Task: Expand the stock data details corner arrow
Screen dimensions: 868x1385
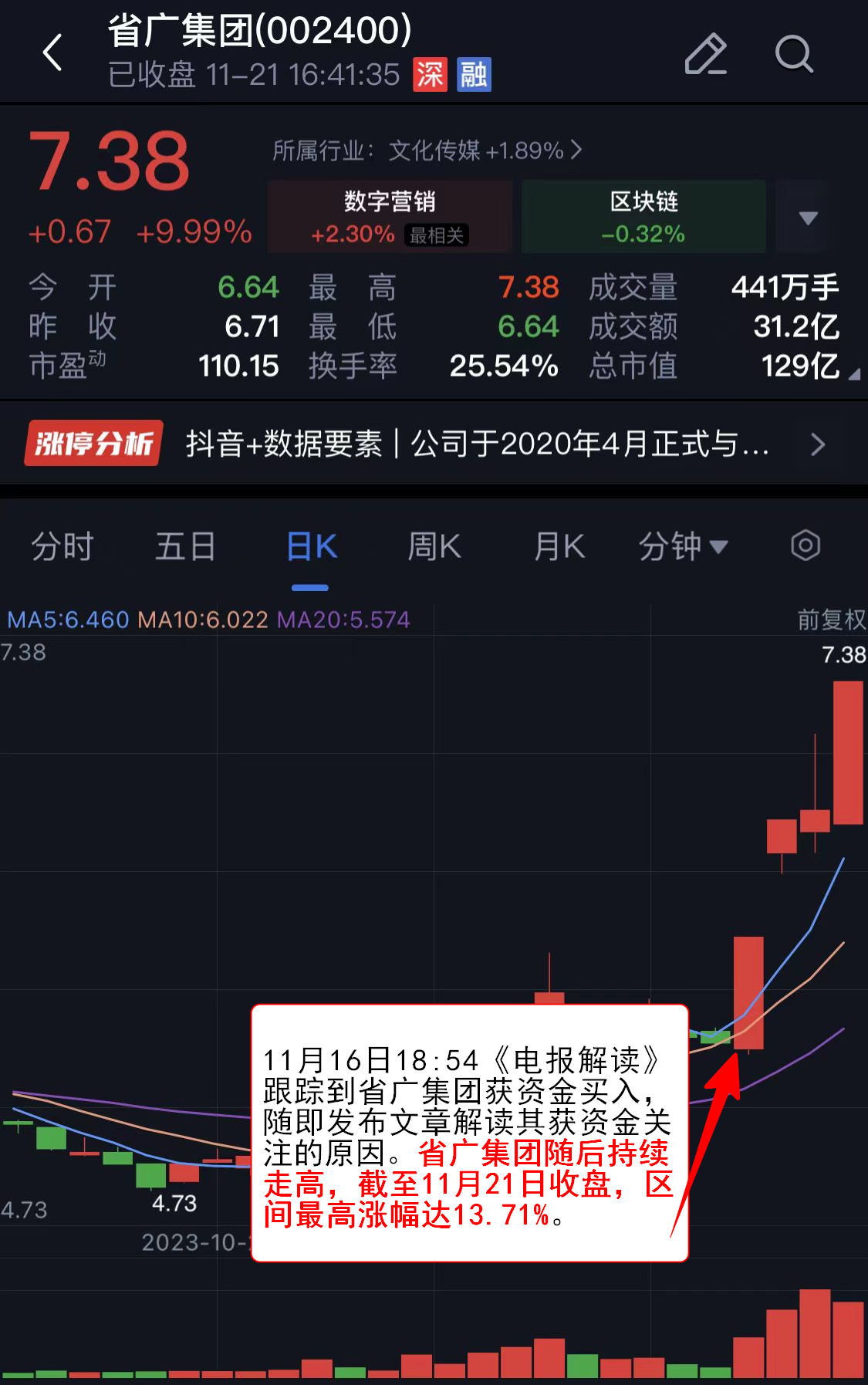Action: point(853,375)
